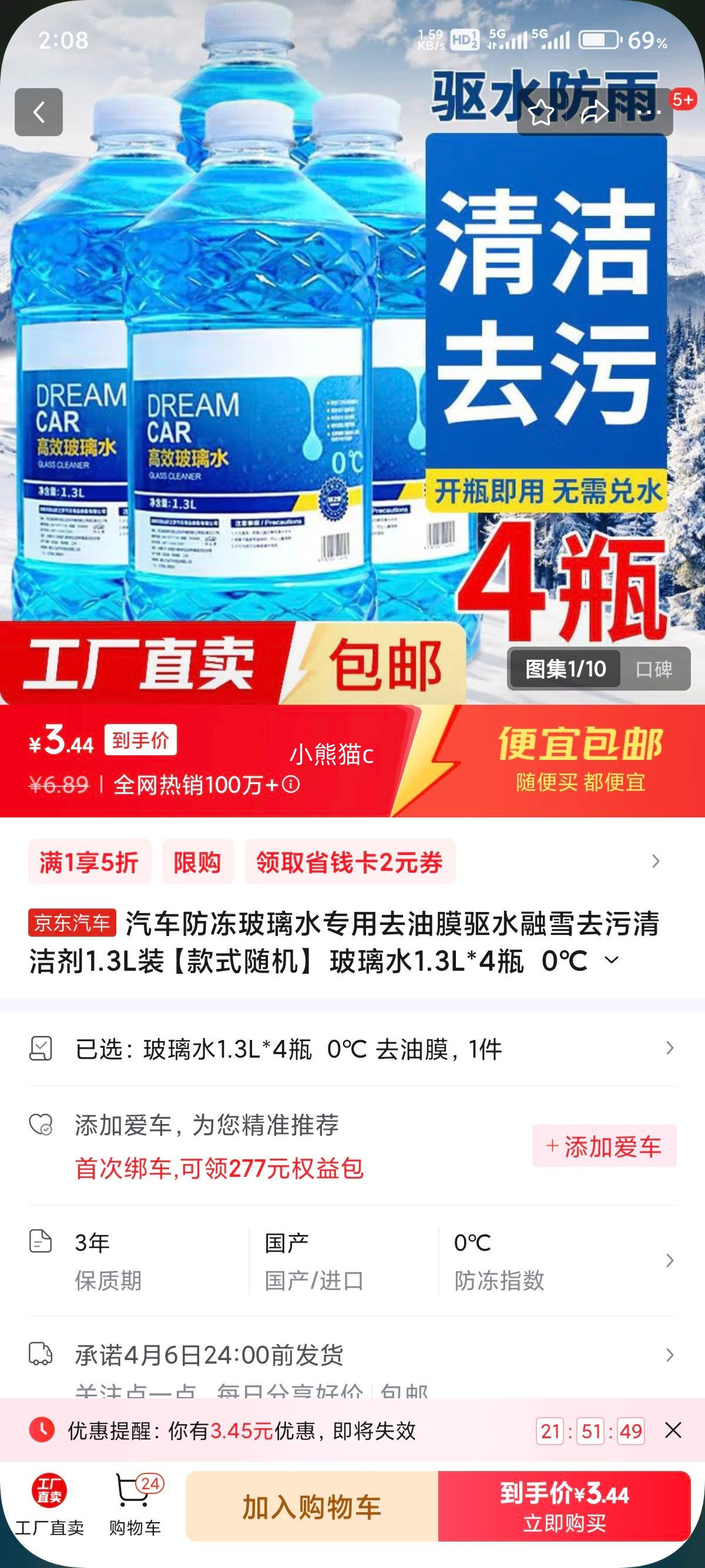Favorite this product with the star icon
705x1568 pixels.
[540, 113]
